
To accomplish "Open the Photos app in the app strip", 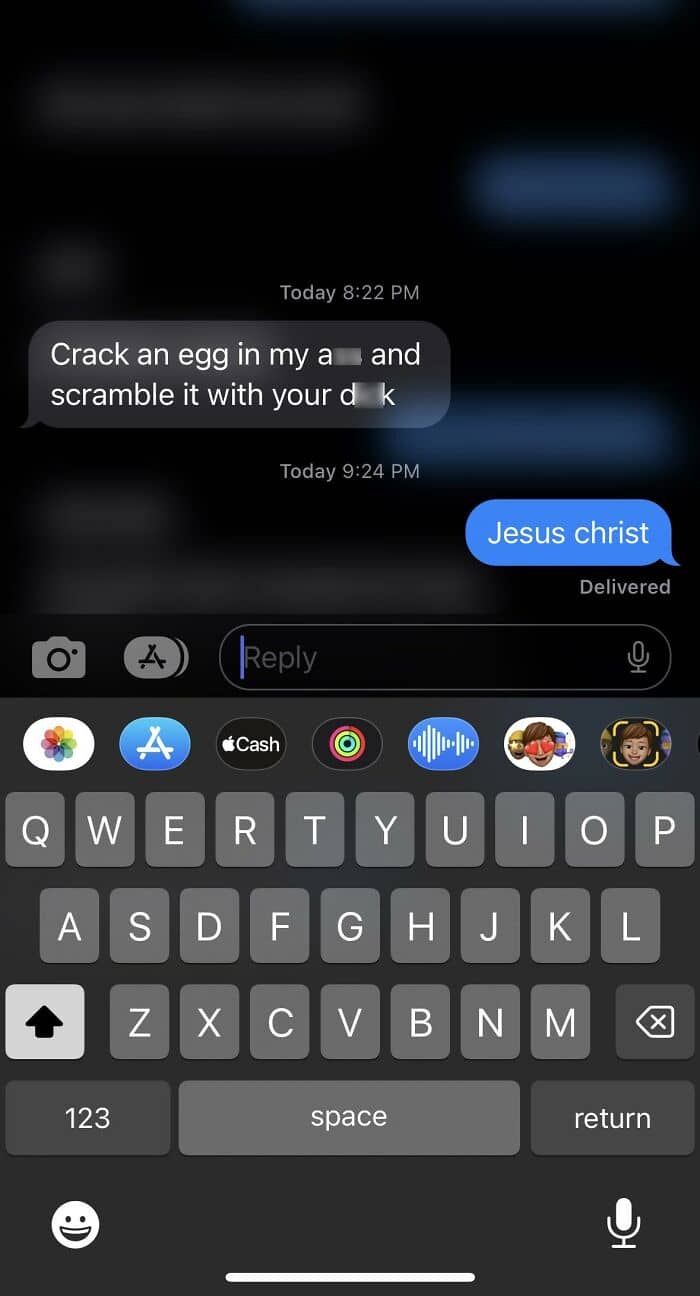I will click(59, 744).
